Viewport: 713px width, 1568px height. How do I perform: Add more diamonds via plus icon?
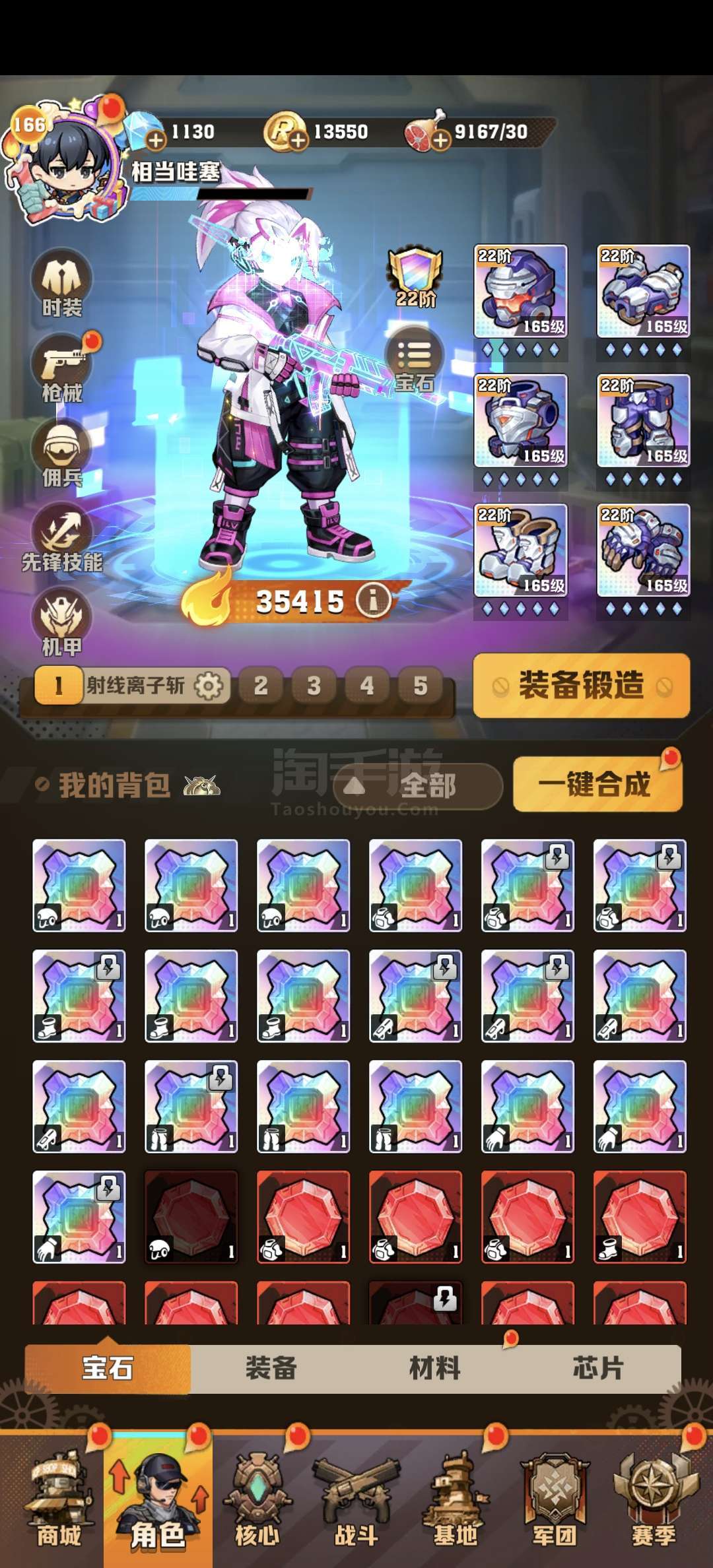point(156,140)
